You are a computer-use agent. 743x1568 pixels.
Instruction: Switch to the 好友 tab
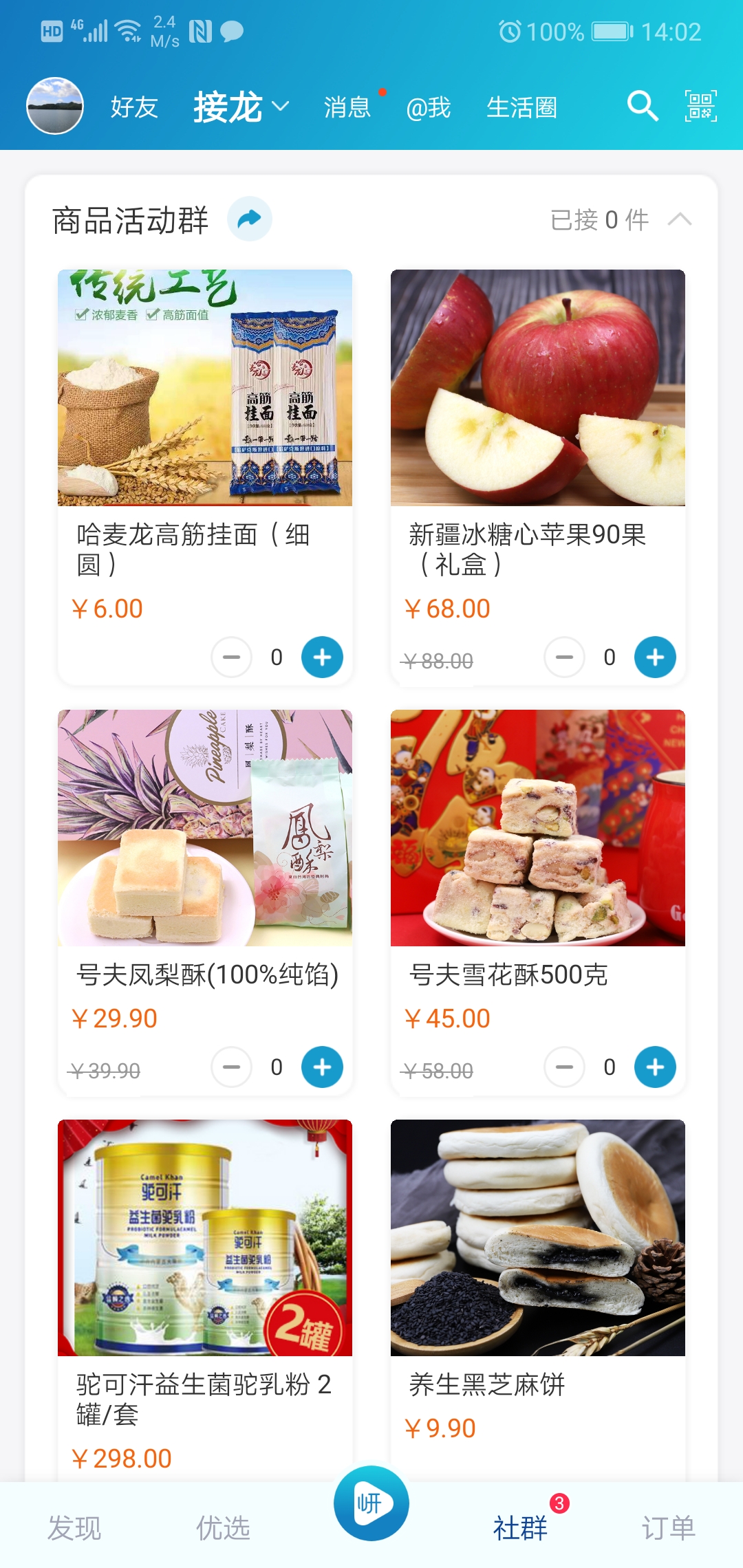[x=134, y=108]
